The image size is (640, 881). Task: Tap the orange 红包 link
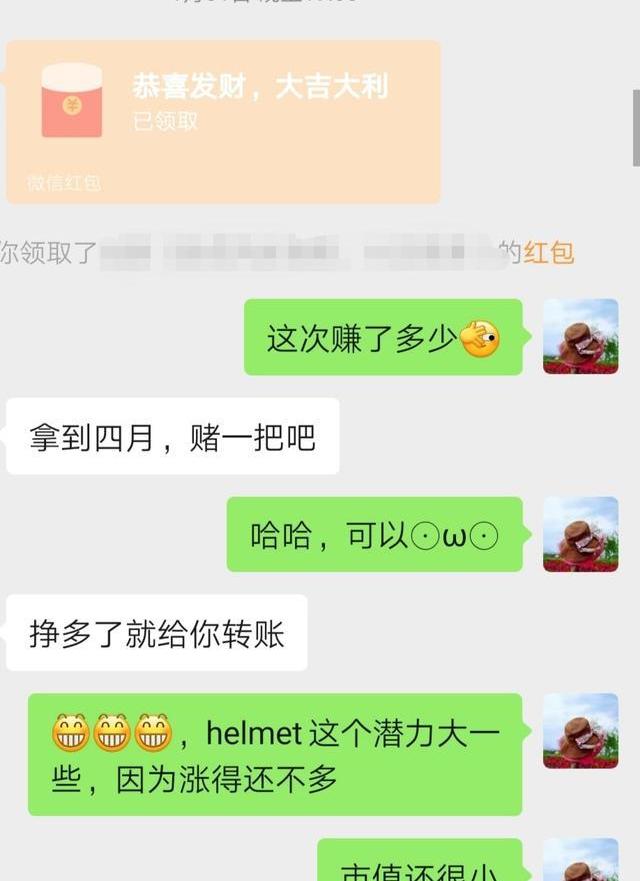549,253
